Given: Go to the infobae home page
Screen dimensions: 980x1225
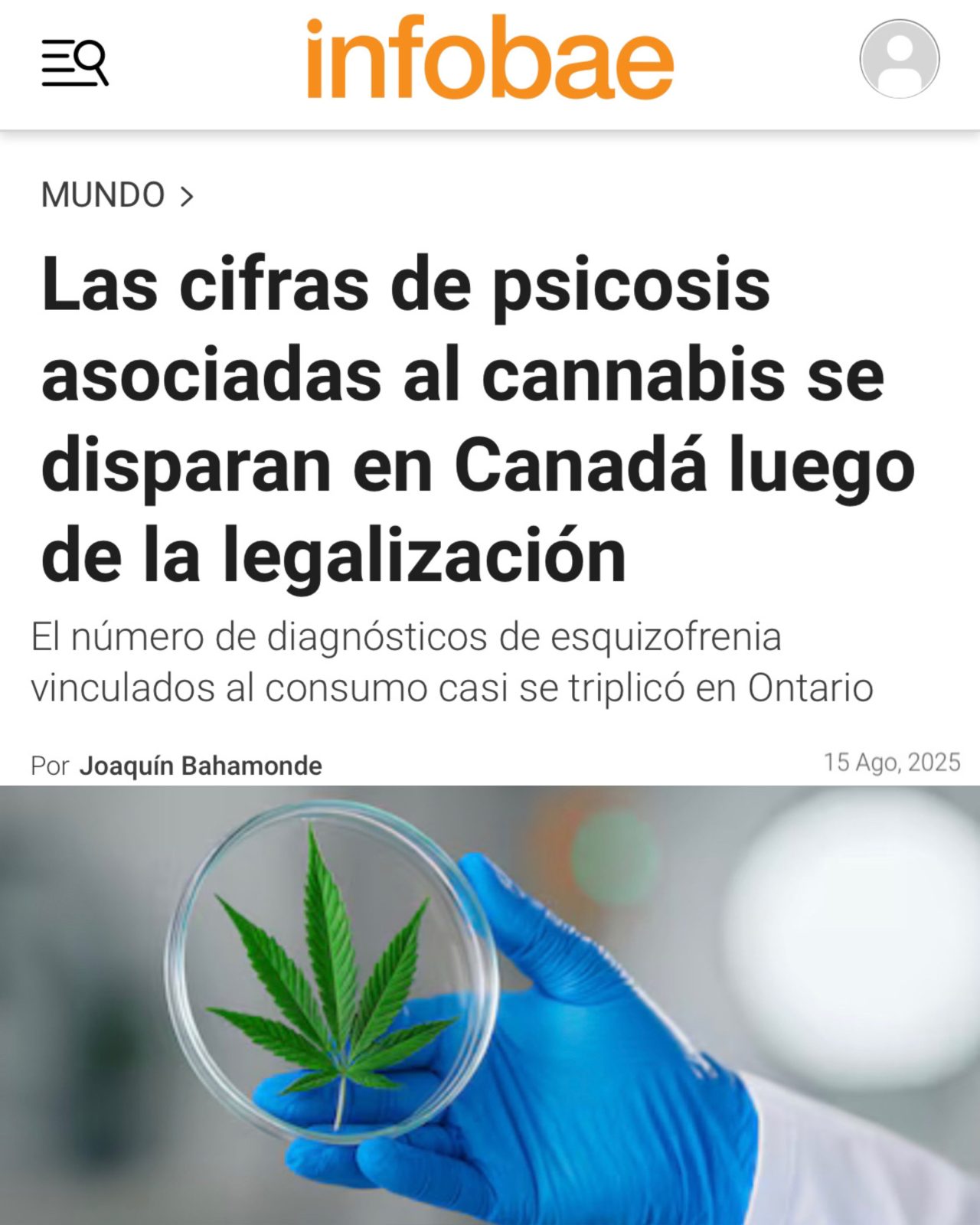Looking at the screenshot, I should coord(490,59).
